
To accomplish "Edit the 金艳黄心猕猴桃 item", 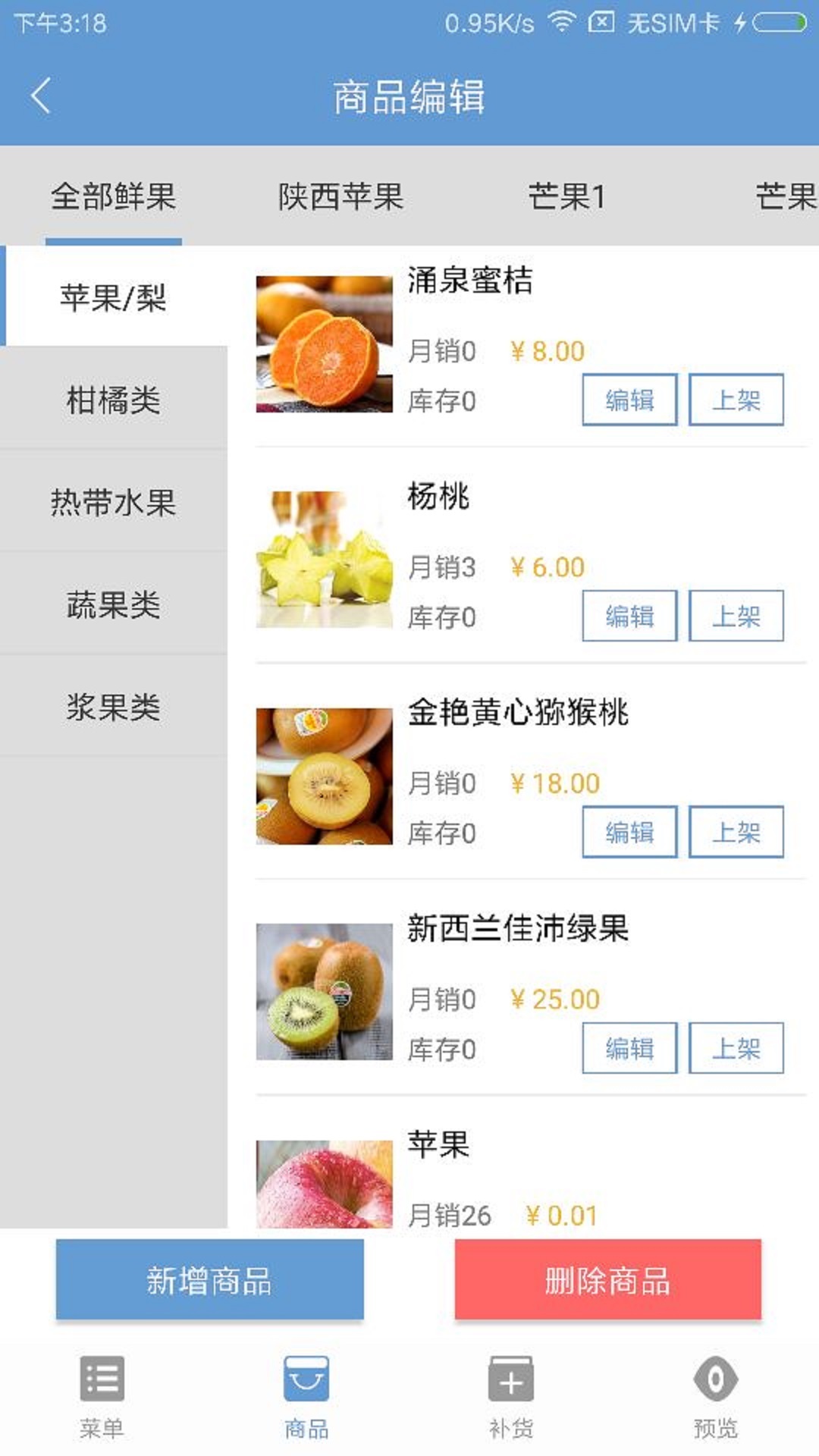I will point(629,832).
